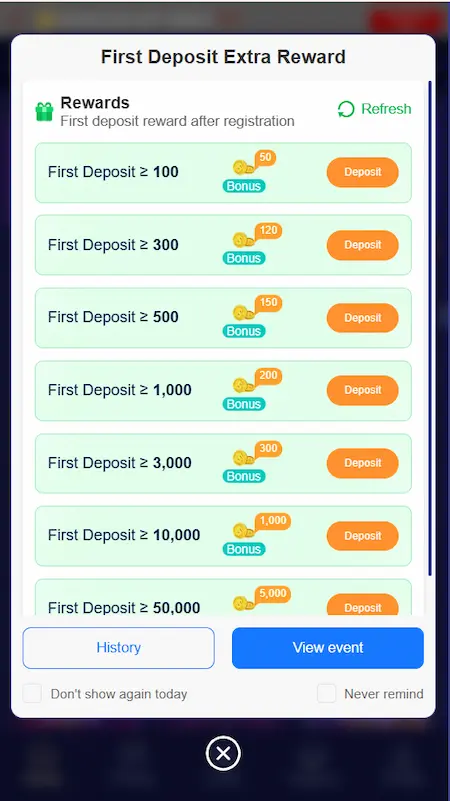This screenshot has width=450, height=801.
Task: Open the History button
Action: coord(119,648)
